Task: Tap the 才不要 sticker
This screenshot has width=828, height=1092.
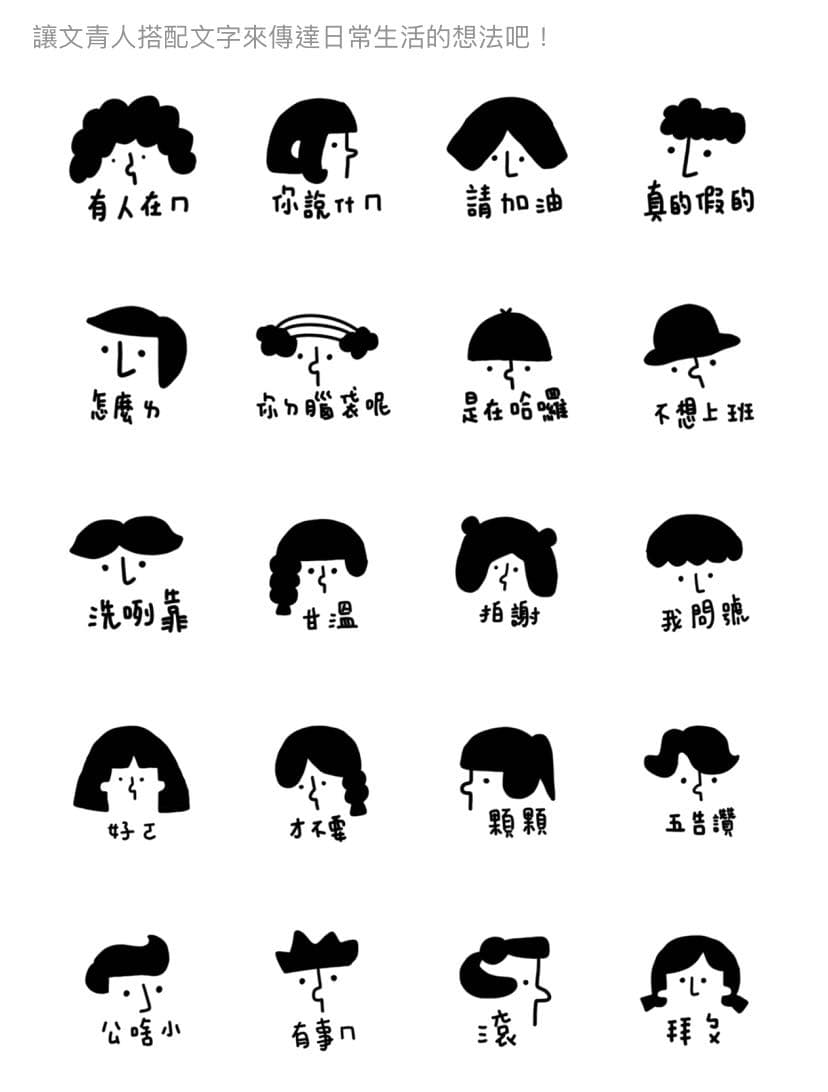Action: point(320,780)
